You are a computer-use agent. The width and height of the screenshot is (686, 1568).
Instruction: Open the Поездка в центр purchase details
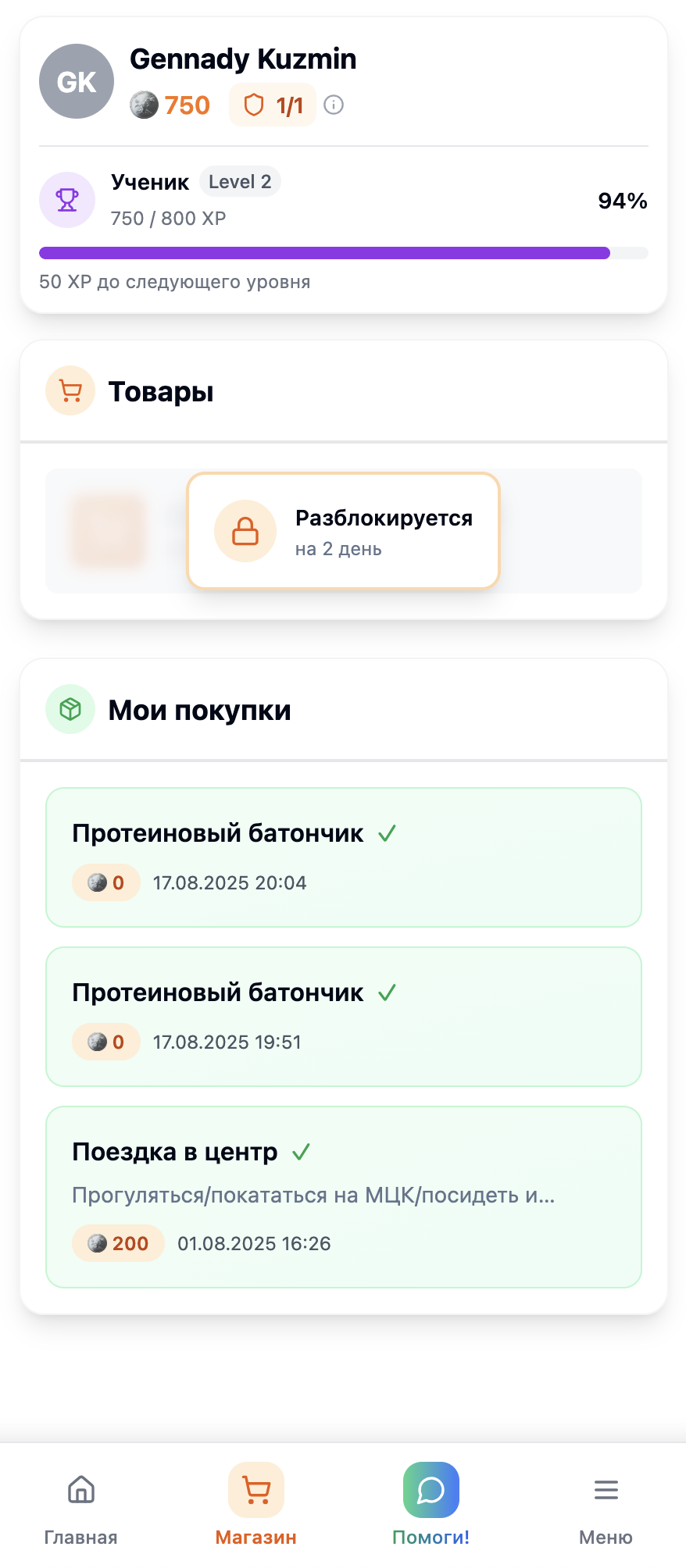point(343,1196)
